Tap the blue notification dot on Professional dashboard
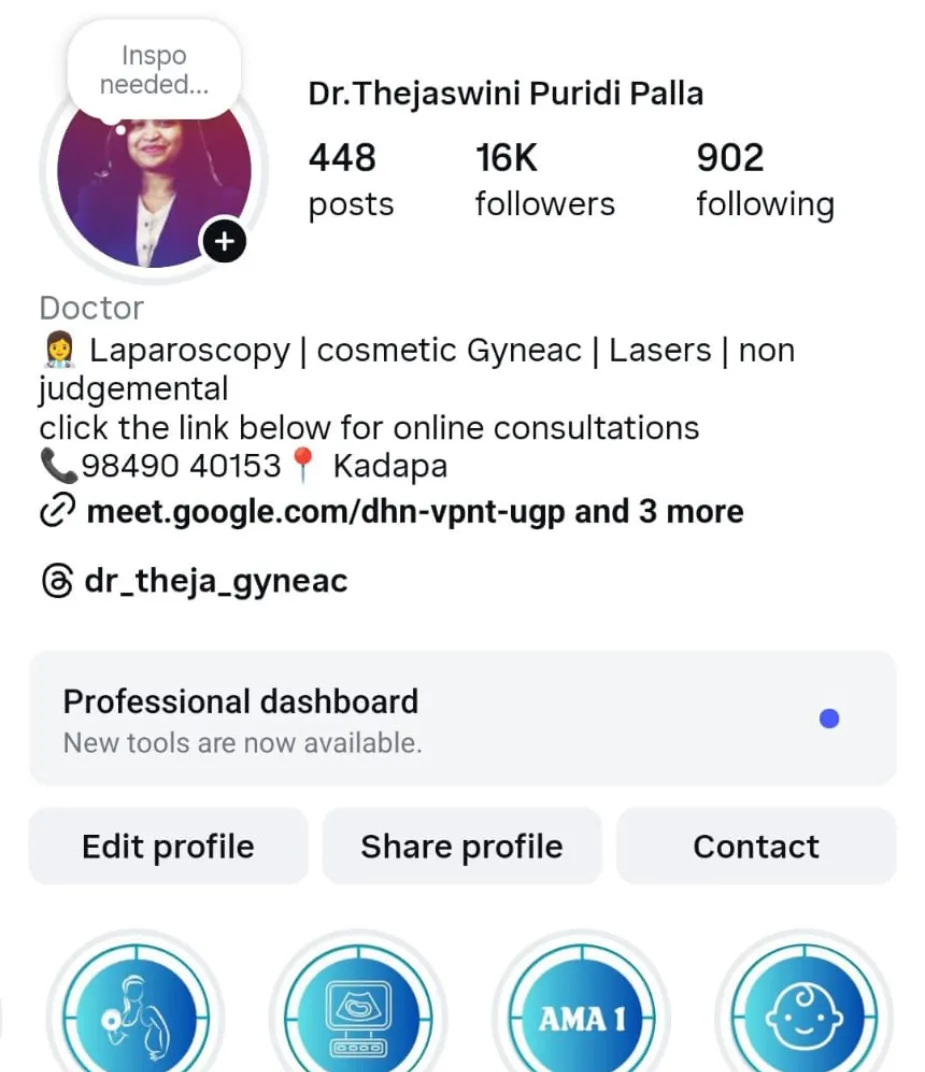 [x=828, y=718]
